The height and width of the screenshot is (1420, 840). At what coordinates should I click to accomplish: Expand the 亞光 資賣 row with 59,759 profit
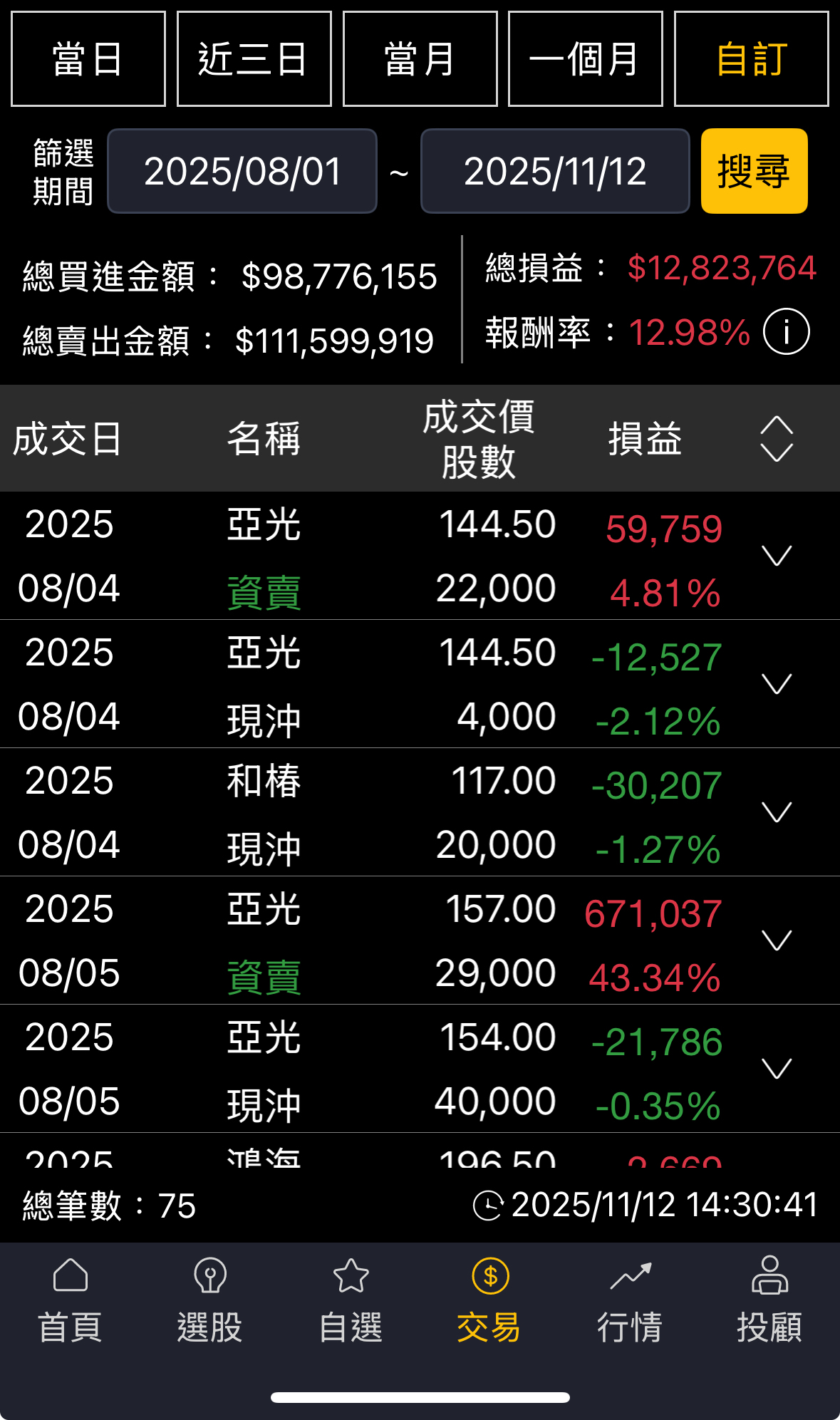point(776,555)
